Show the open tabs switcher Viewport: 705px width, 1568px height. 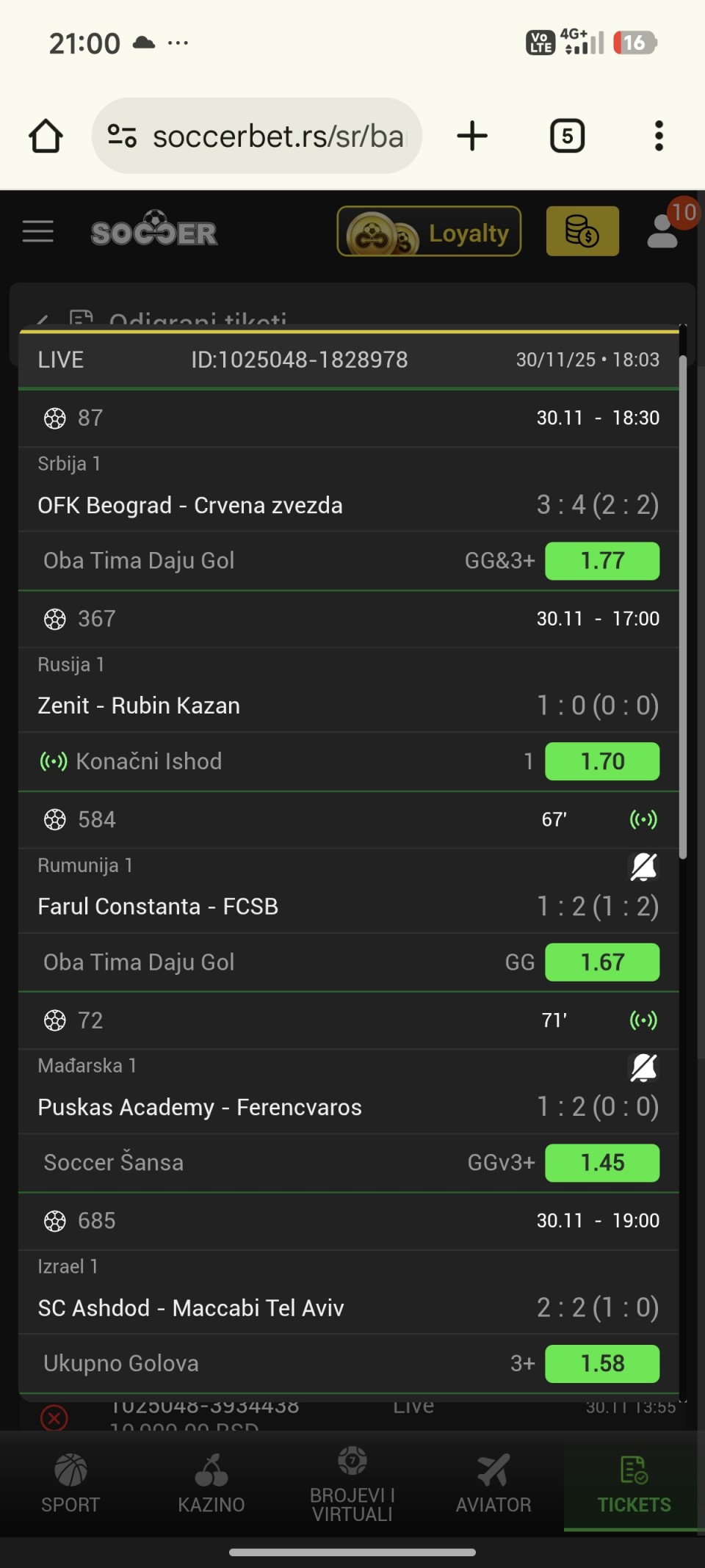(567, 137)
